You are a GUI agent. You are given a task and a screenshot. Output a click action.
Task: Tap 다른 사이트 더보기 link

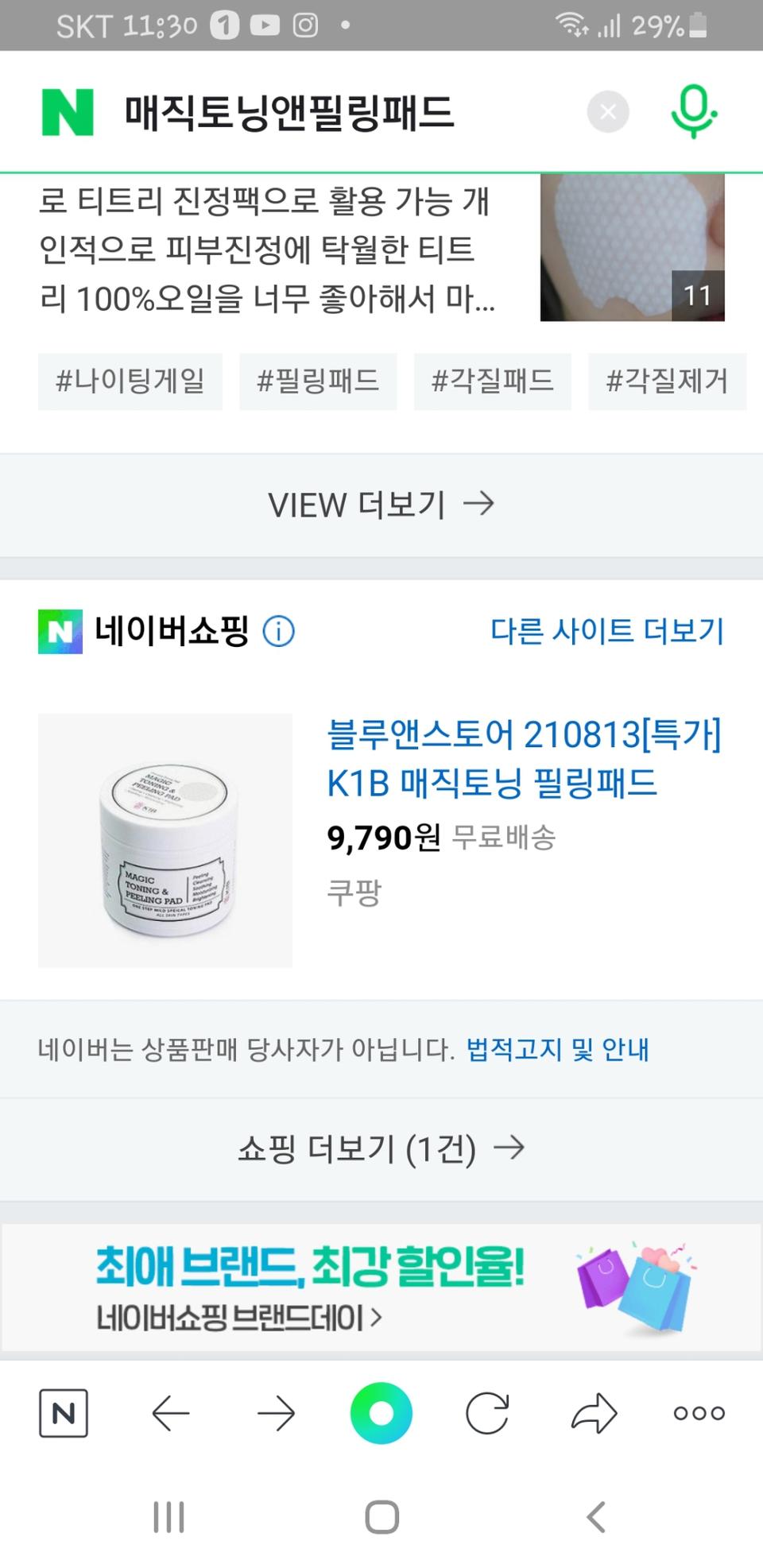tap(605, 632)
